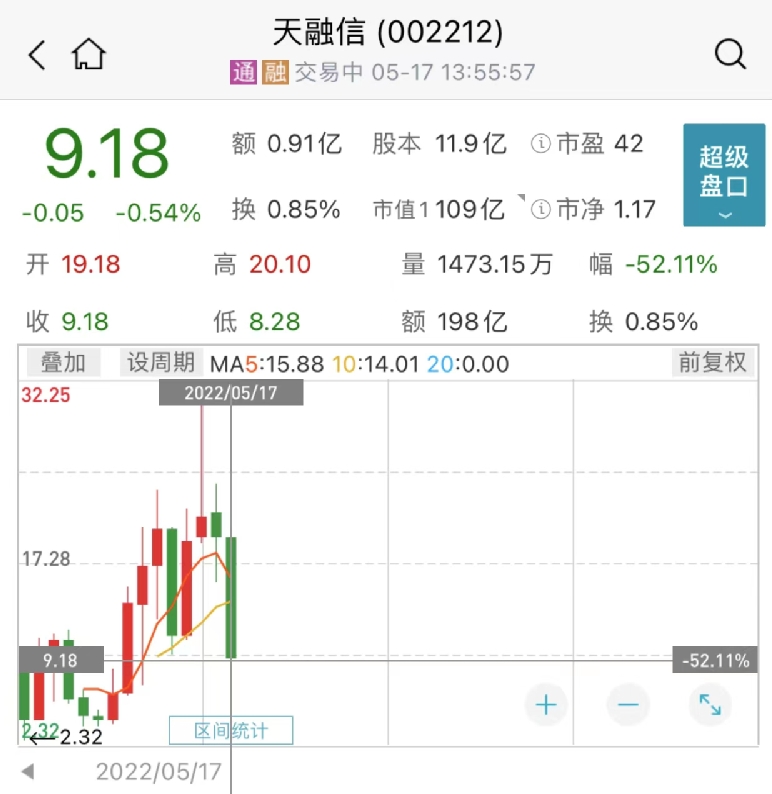Open the home icon in the header
This screenshot has width=772, height=794.
tap(89, 54)
